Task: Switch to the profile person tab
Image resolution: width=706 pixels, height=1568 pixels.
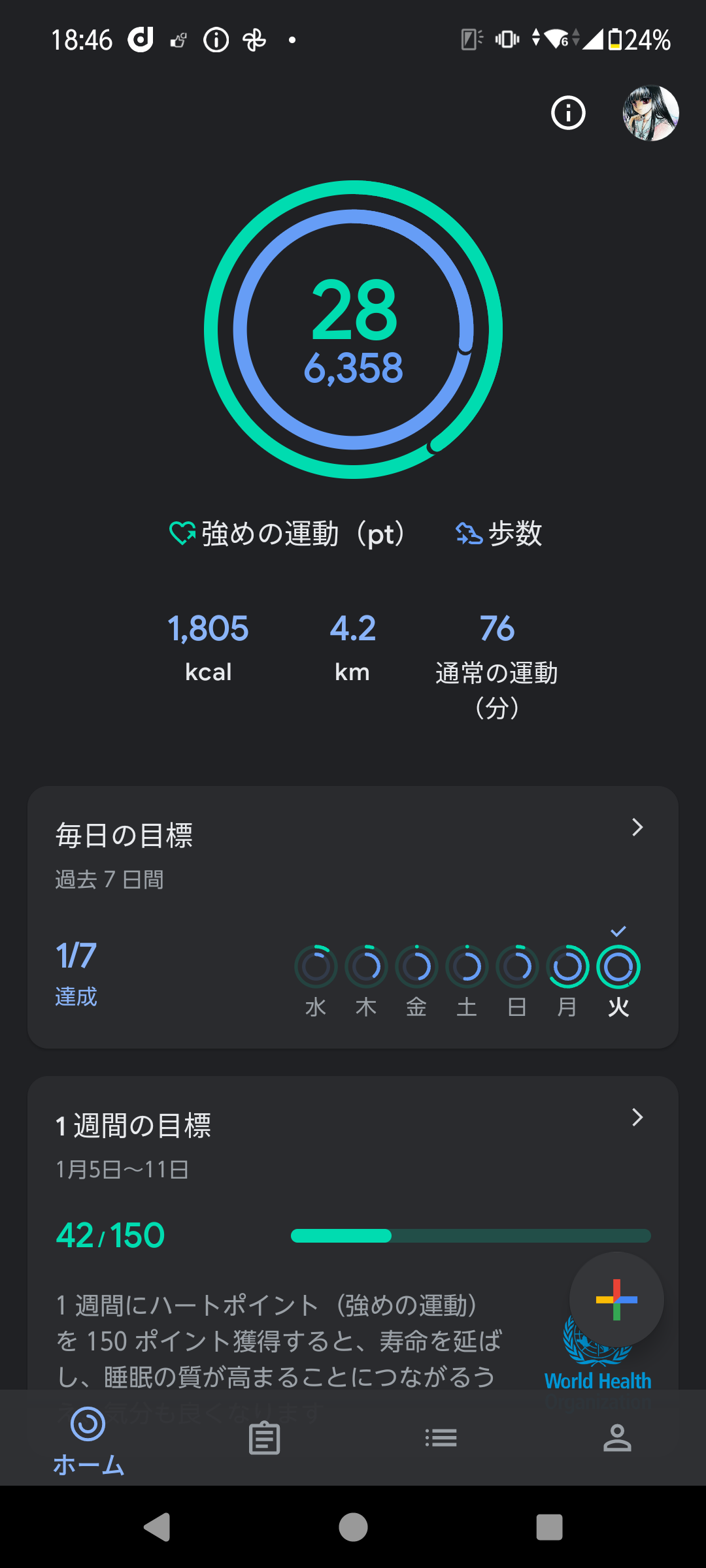Action: [617, 1439]
